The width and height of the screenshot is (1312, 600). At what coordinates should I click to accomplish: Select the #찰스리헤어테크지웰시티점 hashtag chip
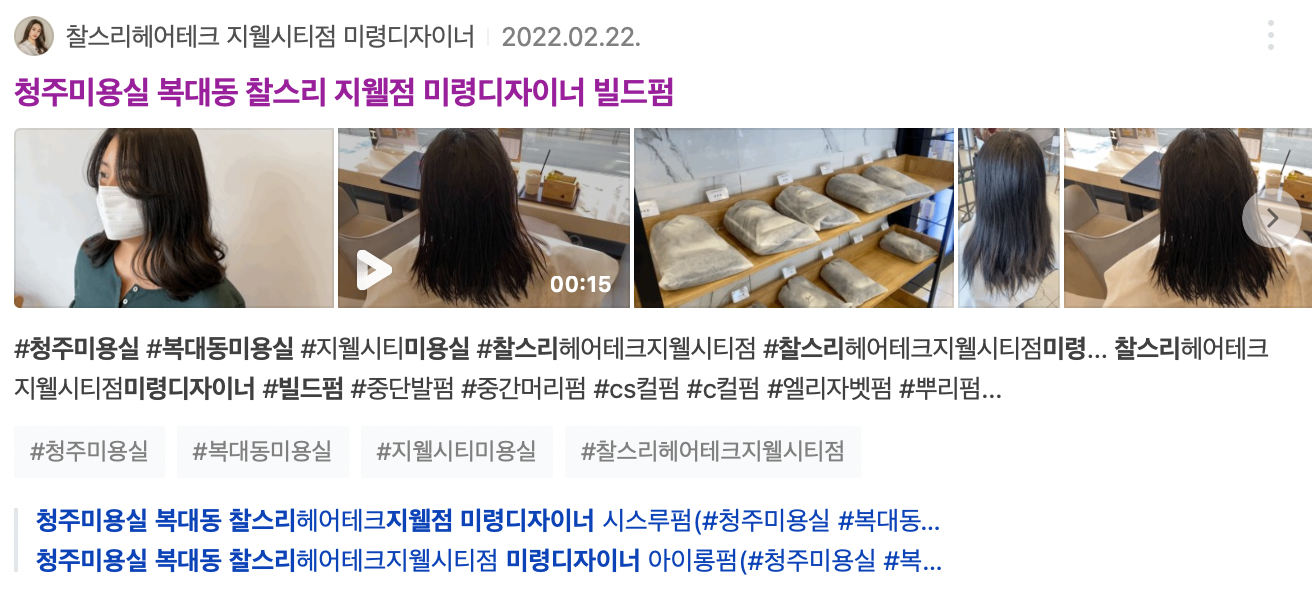(x=712, y=451)
